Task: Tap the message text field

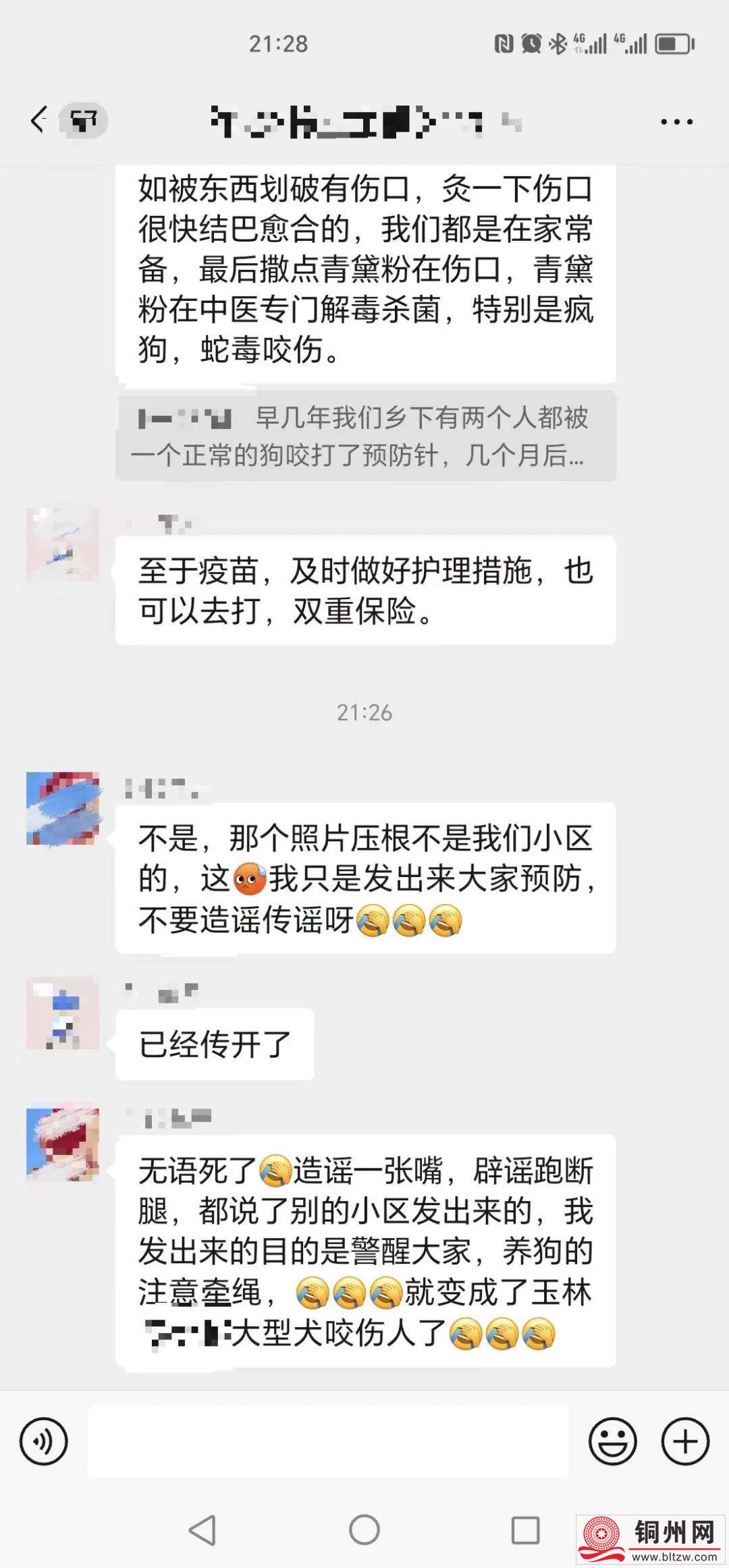Action: [x=327, y=1440]
